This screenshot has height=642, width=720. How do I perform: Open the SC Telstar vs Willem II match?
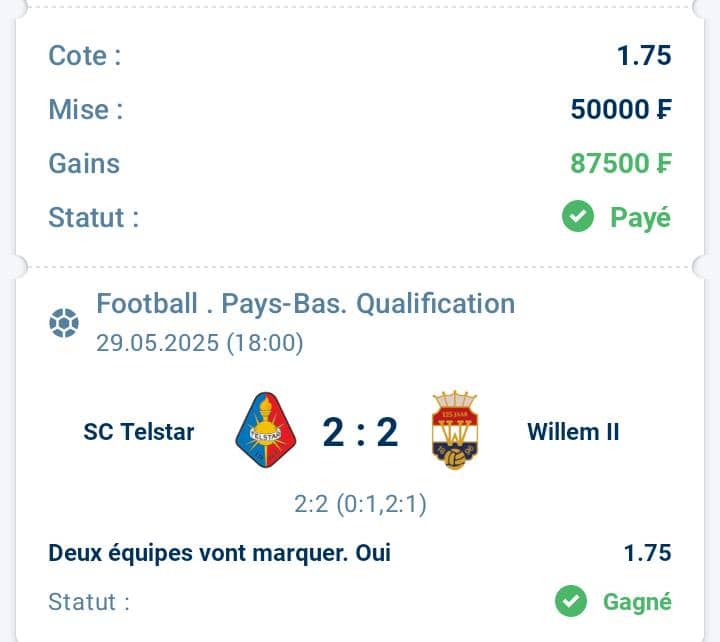(360, 432)
